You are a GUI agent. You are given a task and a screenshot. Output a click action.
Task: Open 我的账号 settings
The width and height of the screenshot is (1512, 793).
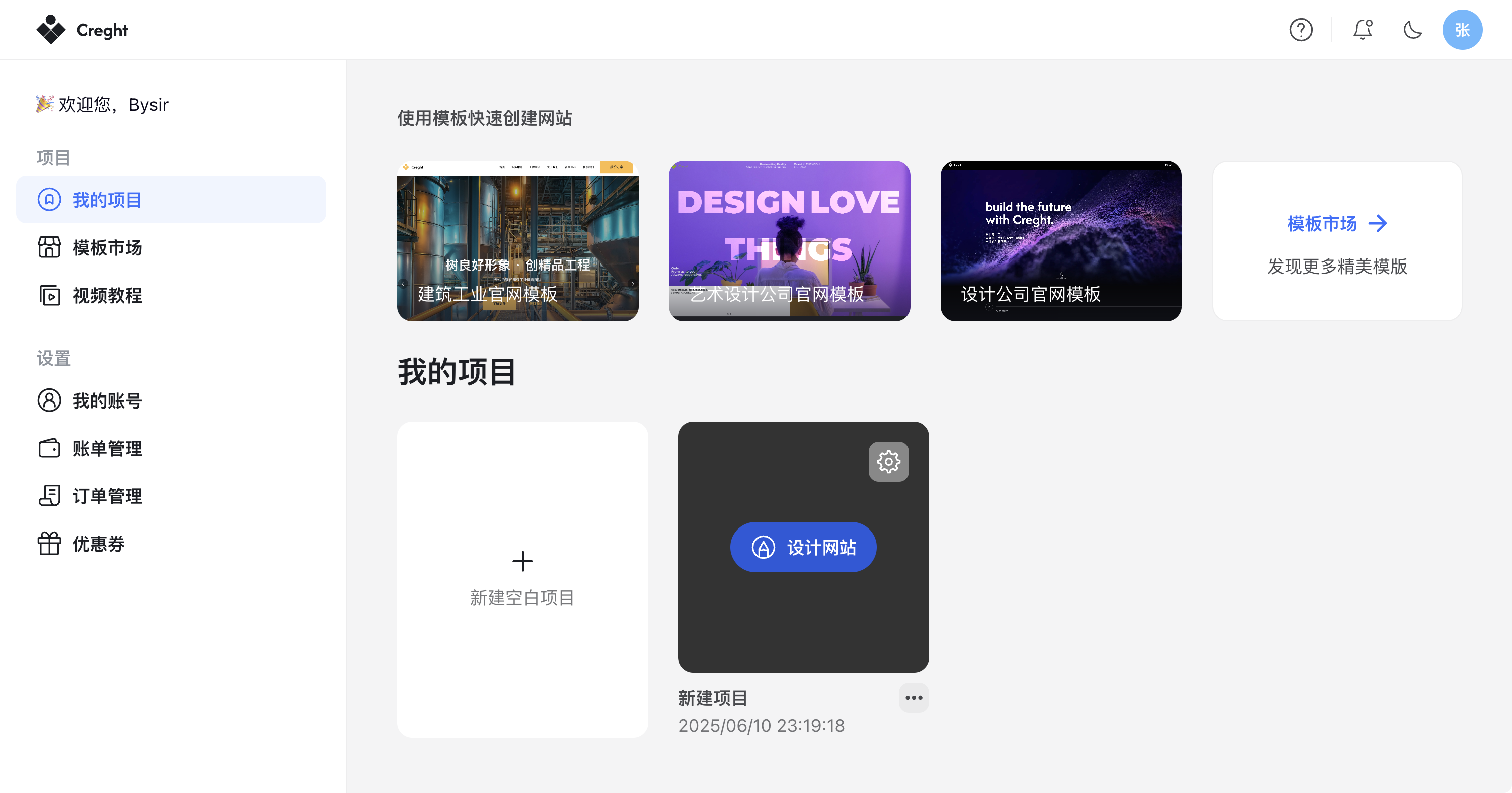[x=107, y=401]
